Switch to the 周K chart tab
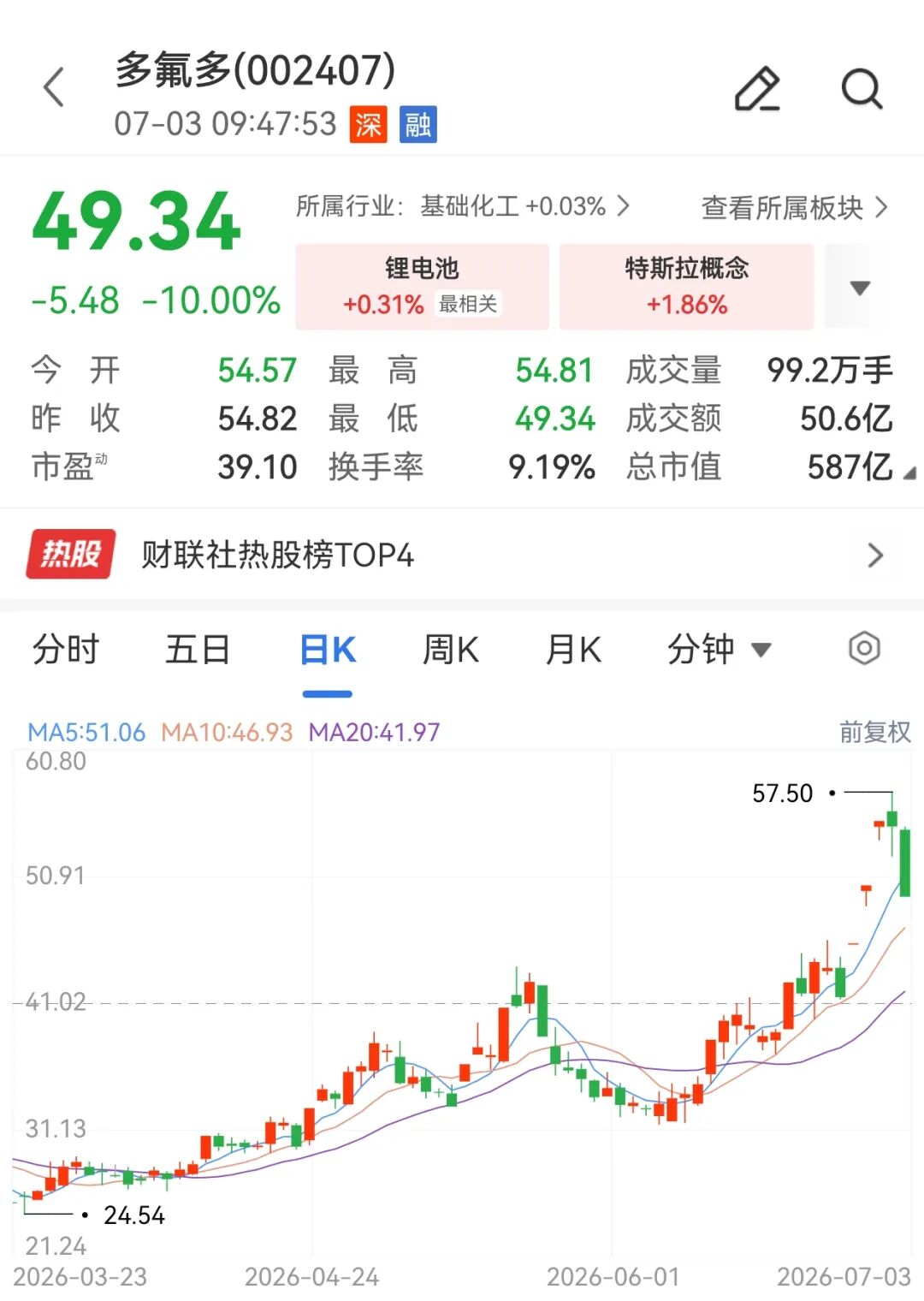This screenshot has height=1301, width=924. point(451,650)
